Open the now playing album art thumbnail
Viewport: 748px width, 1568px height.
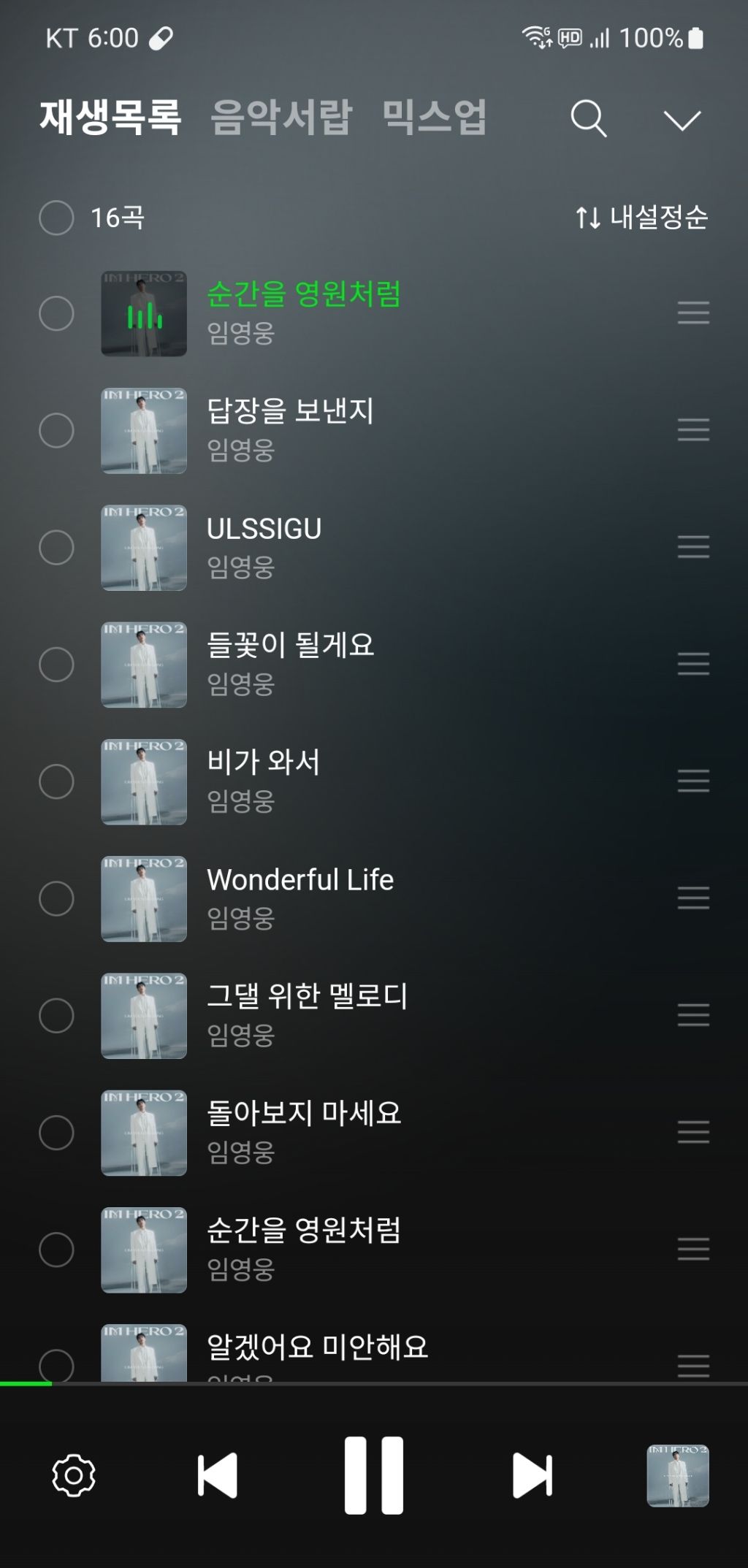coord(677,1475)
